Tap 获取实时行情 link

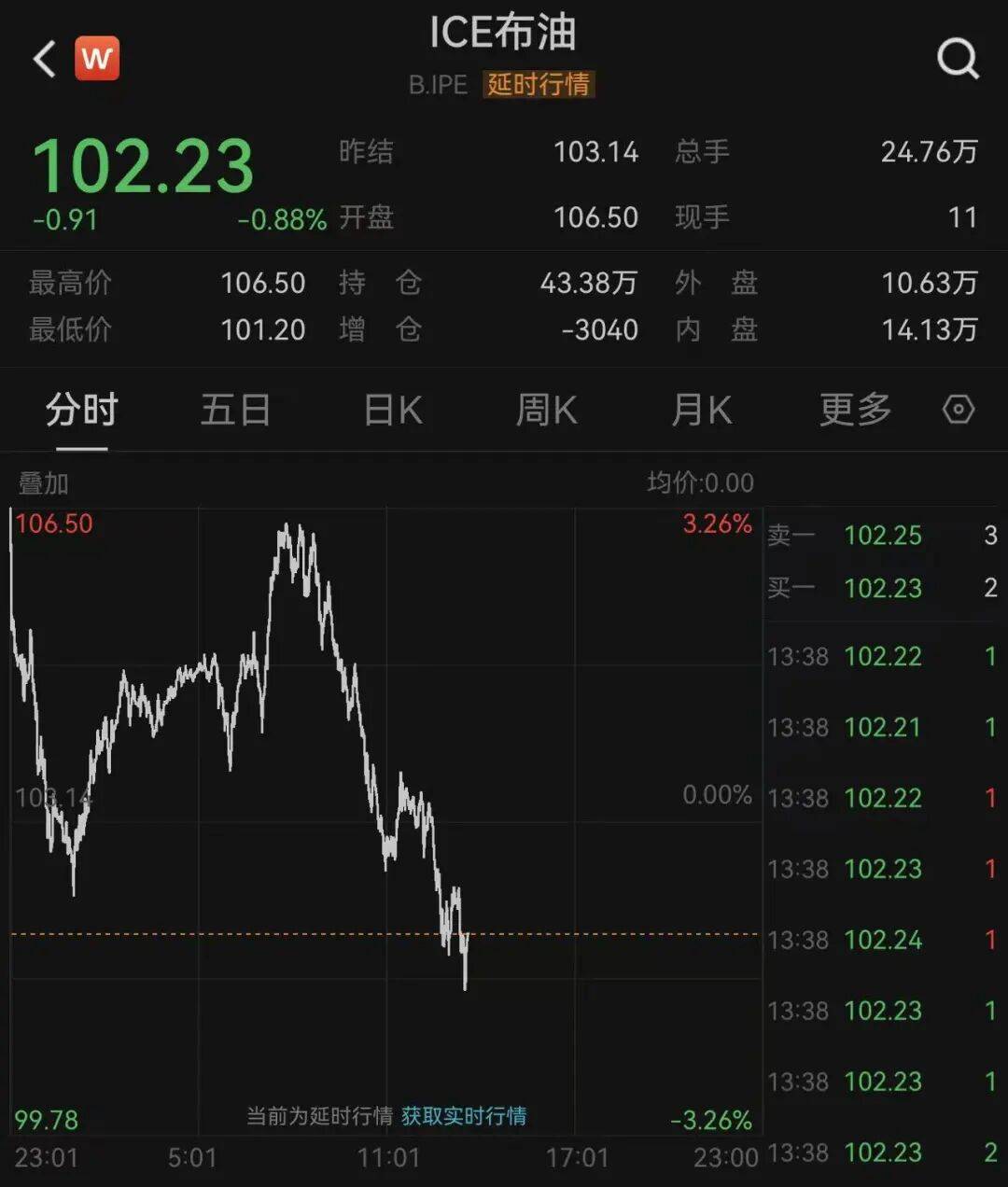pos(464,1116)
